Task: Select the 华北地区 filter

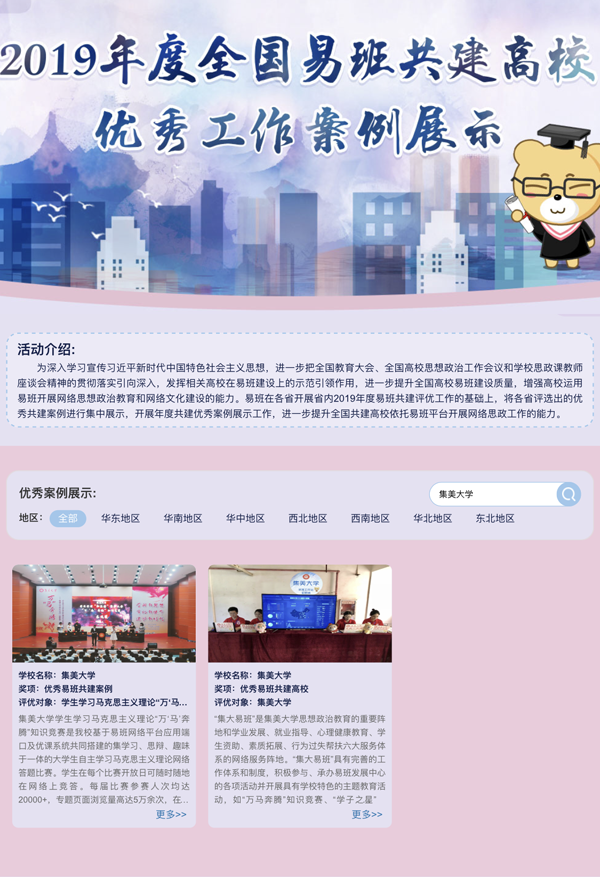Action: pos(433,518)
